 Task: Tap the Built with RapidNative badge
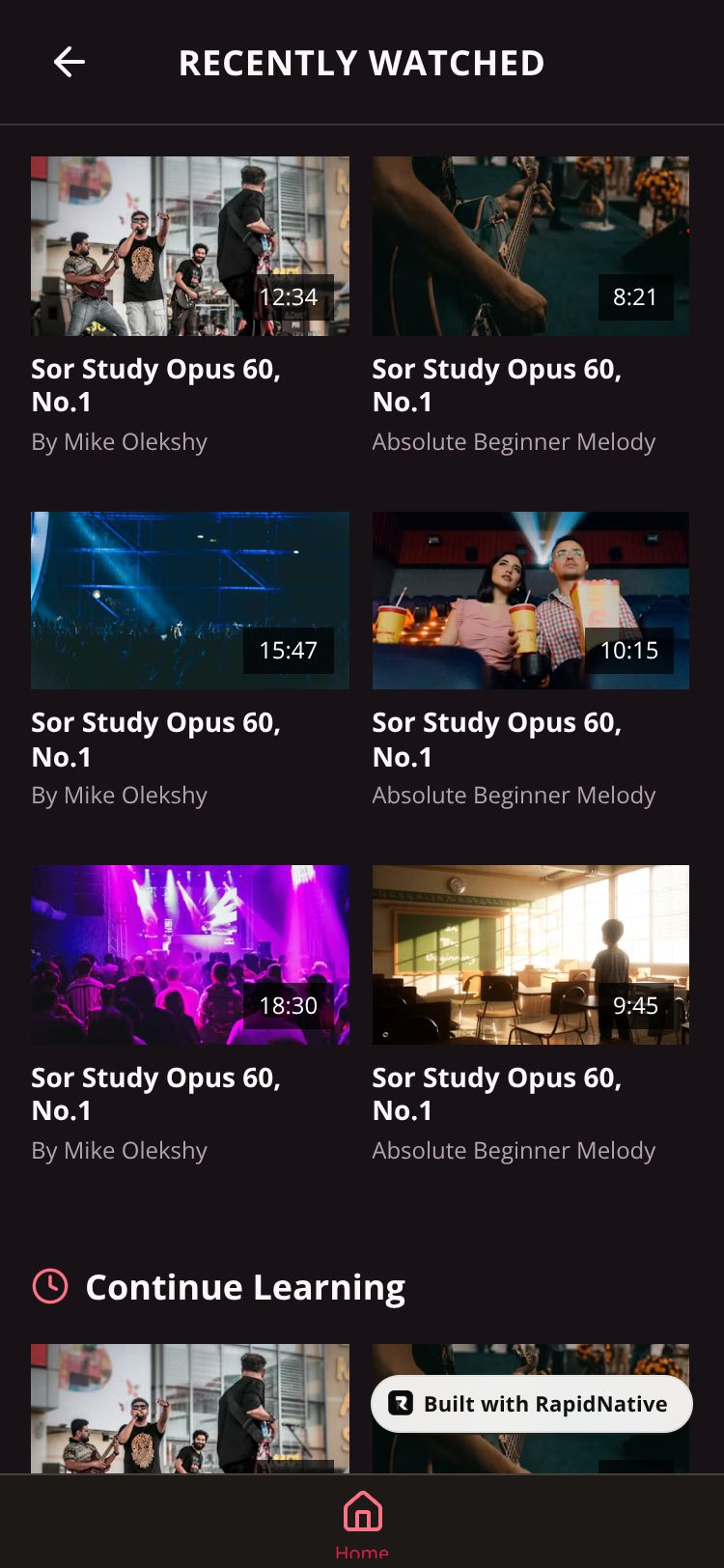click(532, 1404)
